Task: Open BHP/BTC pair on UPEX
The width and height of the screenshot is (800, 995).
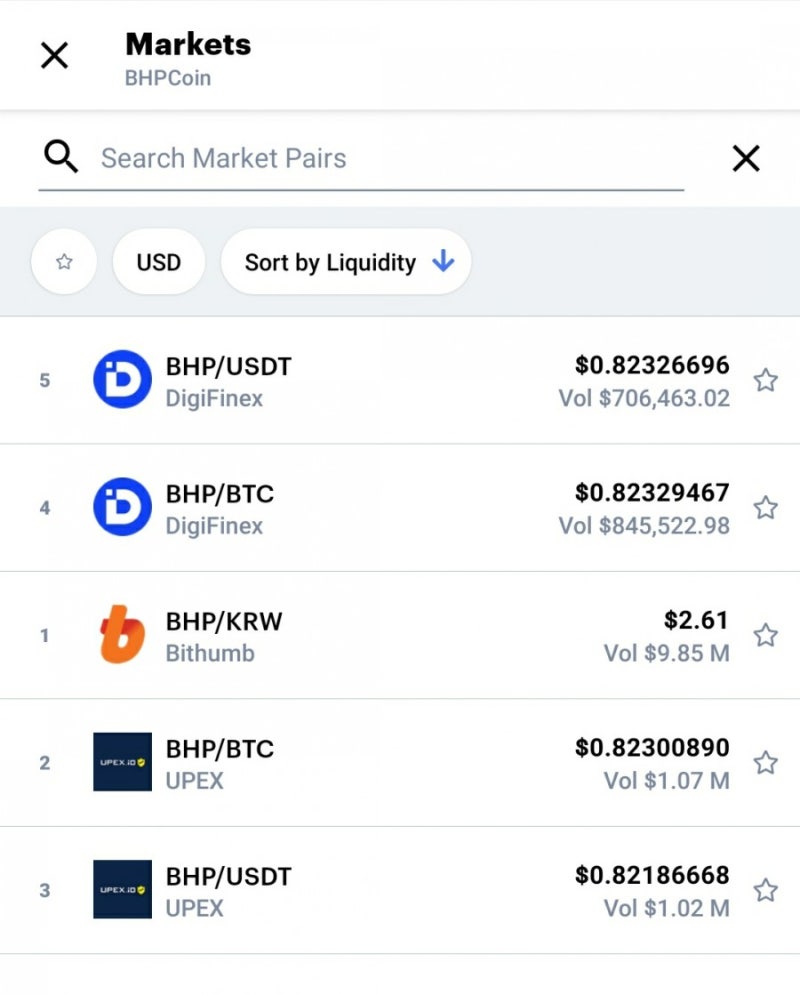Action: [x=400, y=763]
